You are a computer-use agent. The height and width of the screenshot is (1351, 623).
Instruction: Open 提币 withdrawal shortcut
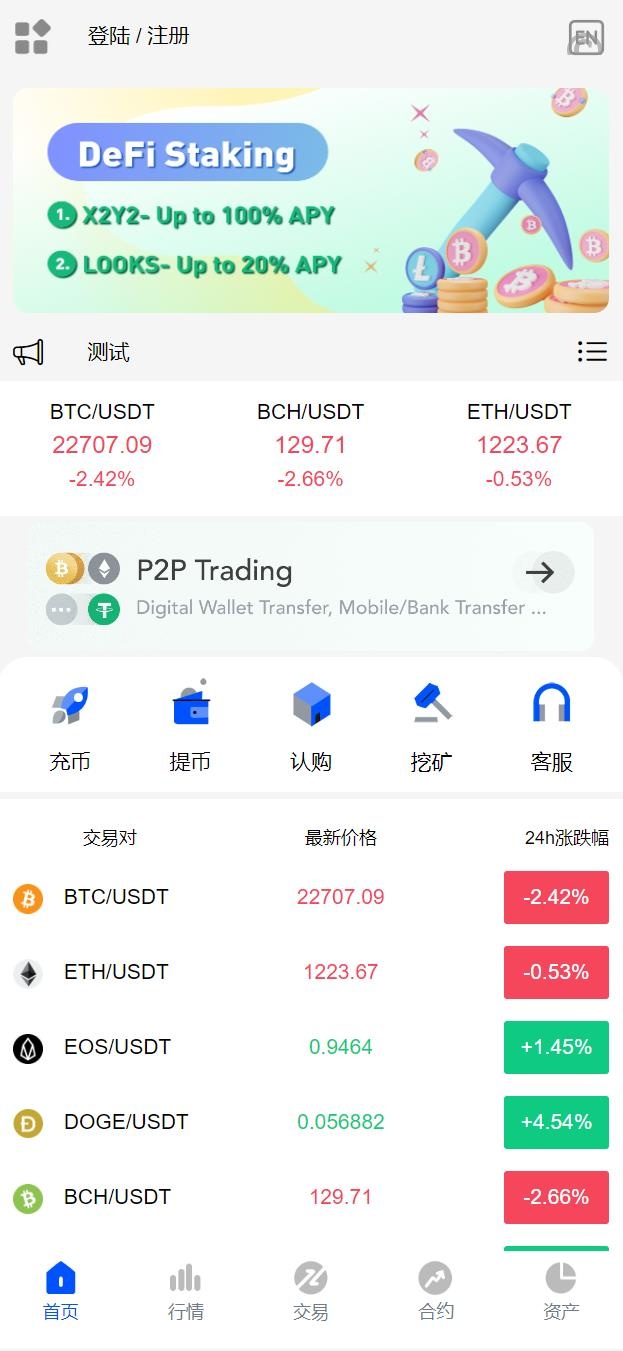(190, 727)
